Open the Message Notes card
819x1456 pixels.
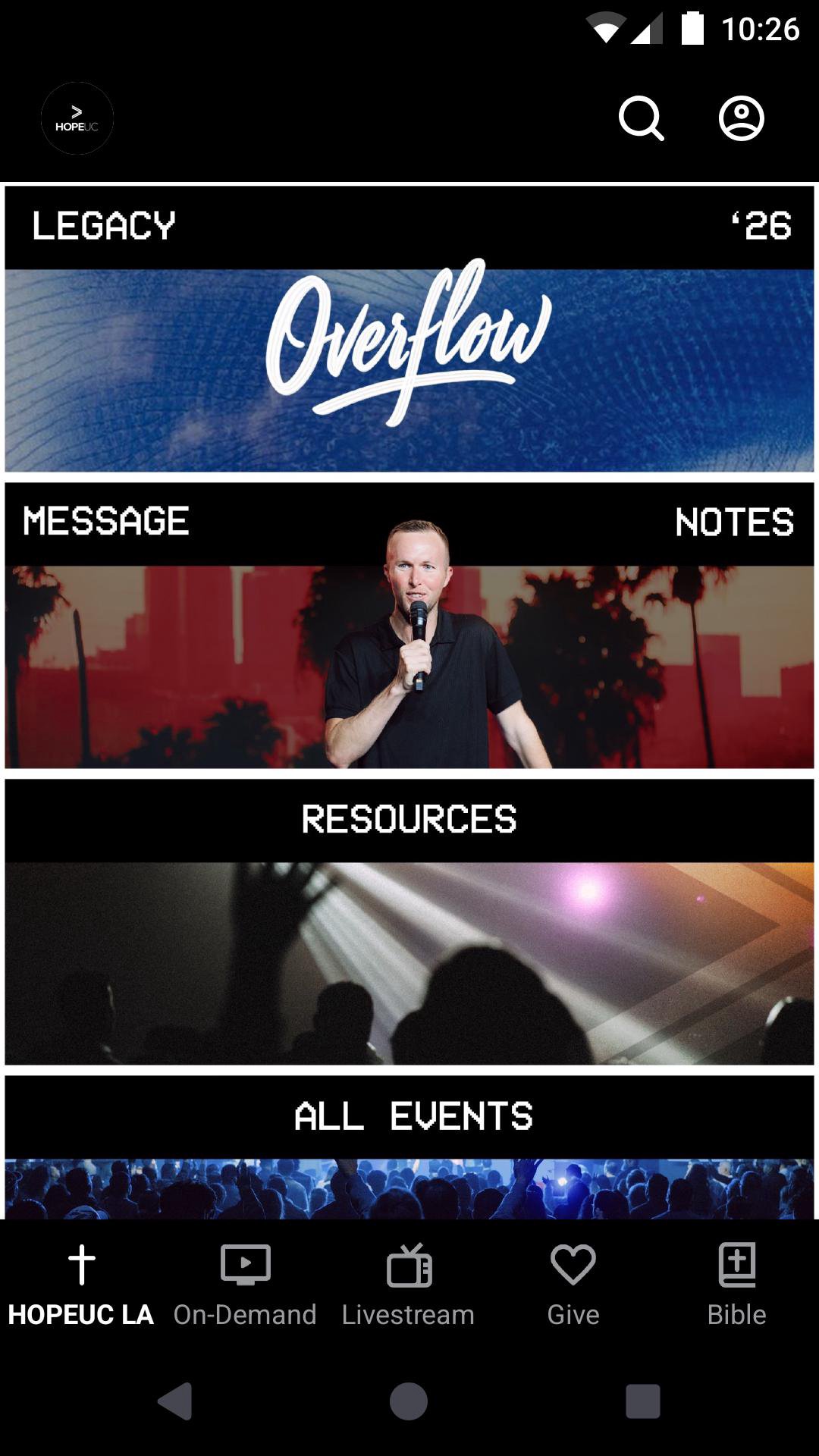point(409,626)
